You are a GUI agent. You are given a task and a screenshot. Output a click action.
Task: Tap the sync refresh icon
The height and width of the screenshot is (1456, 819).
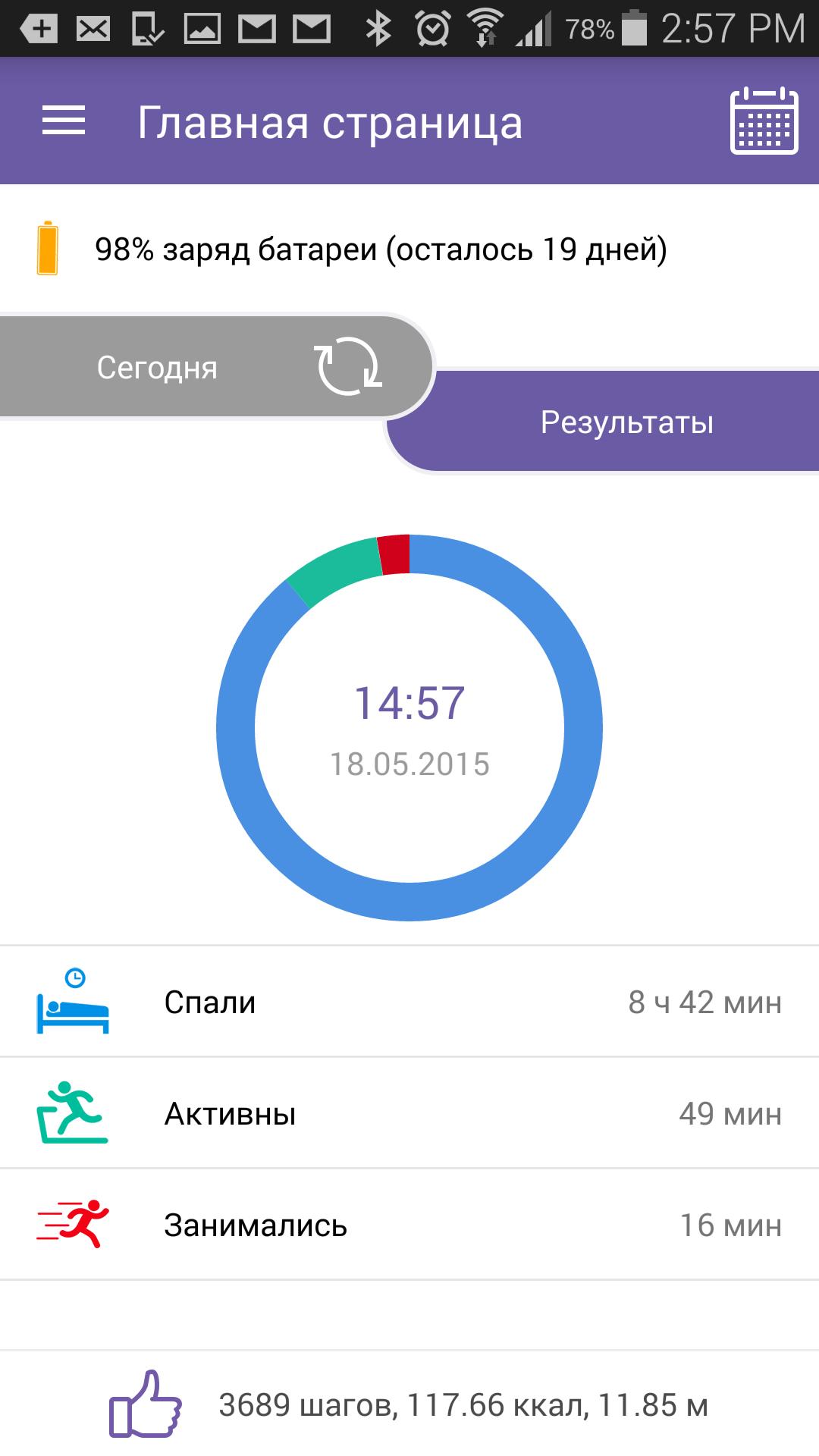click(x=349, y=366)
